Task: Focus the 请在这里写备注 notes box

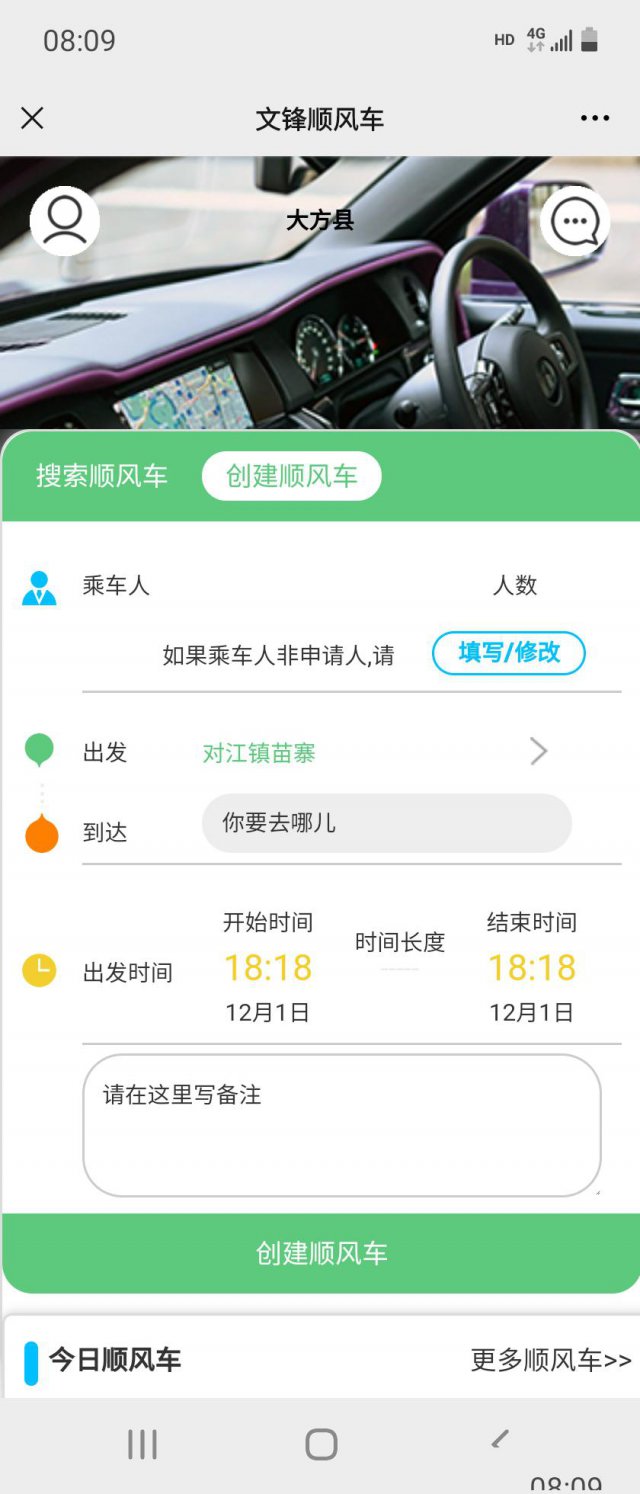Action: tap(341, 1125)
